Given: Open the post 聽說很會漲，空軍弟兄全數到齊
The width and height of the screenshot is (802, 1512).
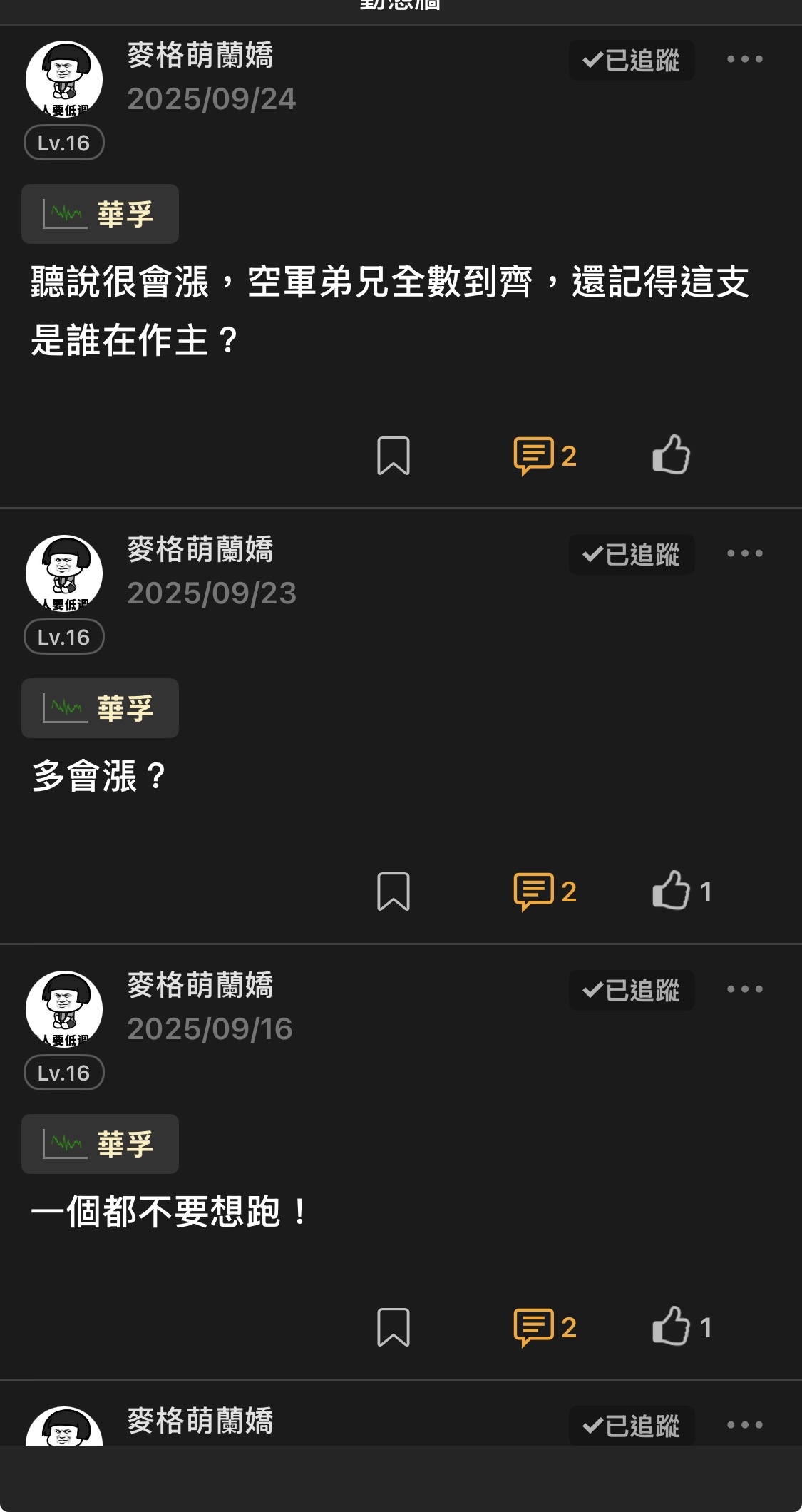Looking at the screenshot, I should coord(389,310).
